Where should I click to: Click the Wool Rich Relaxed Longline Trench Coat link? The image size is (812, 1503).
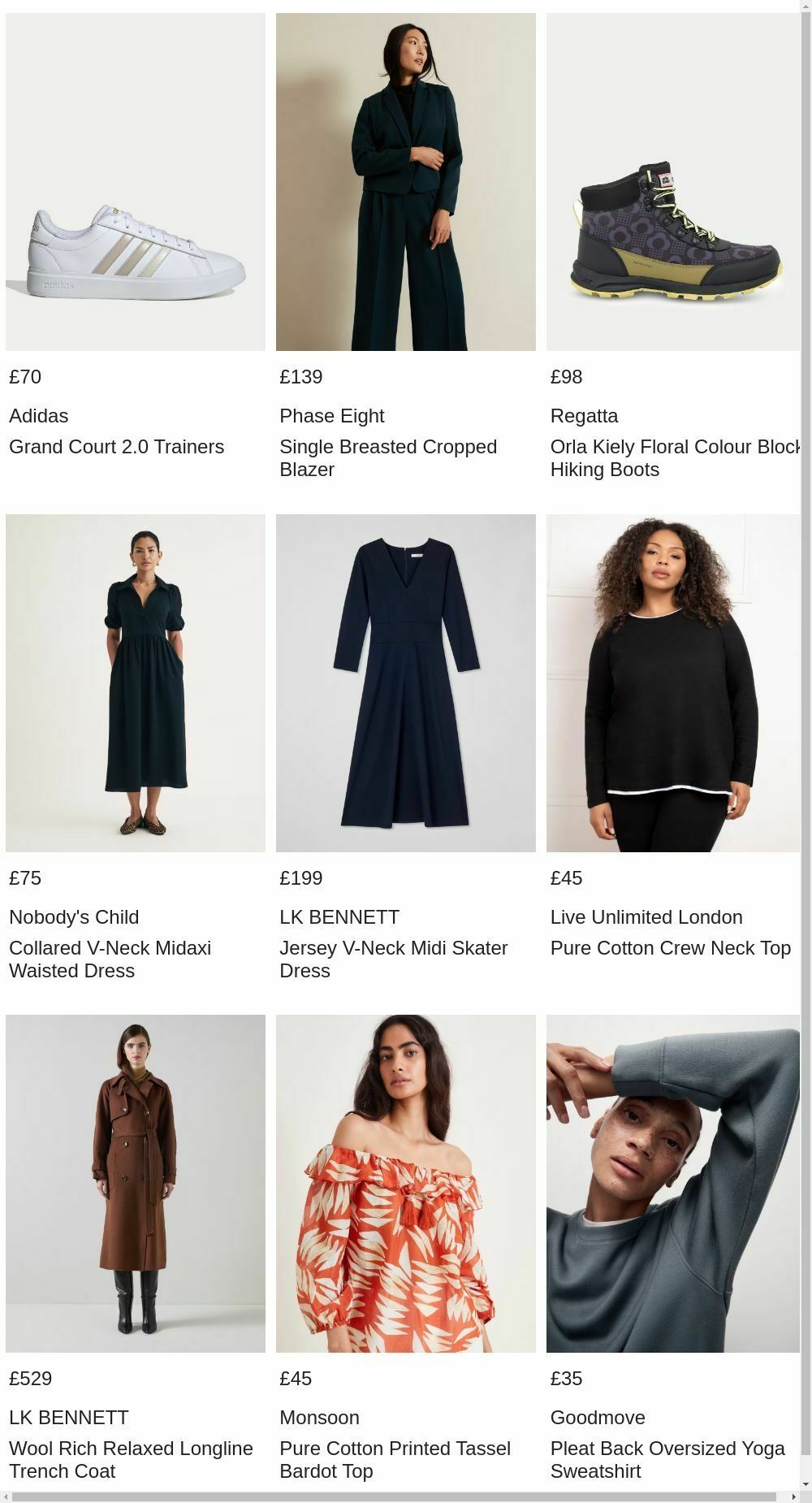131,1459
